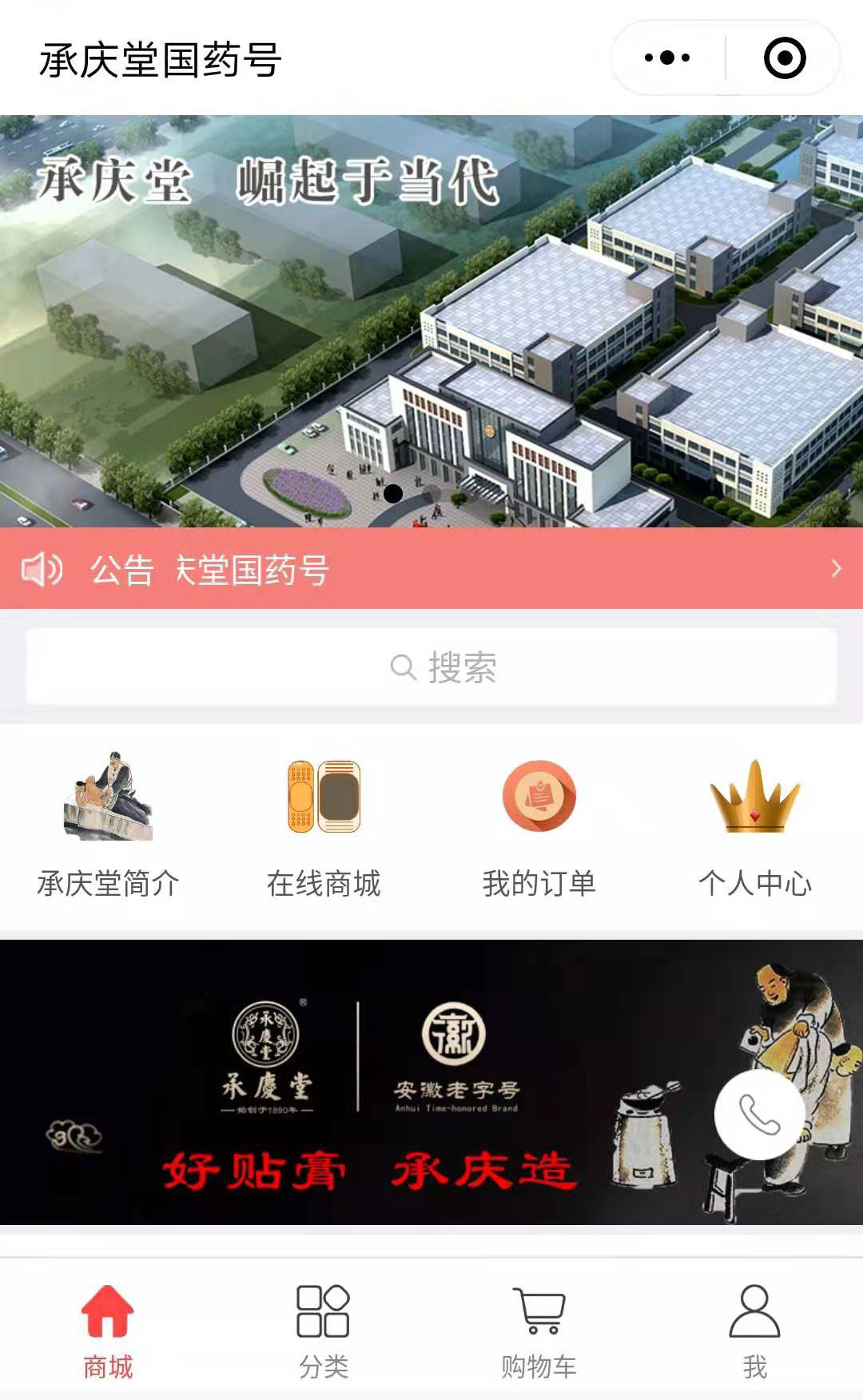The width and height of the screenshot is (863, 1400).
Task: Close the mini program via circle icon
Action: pos(784,58)
